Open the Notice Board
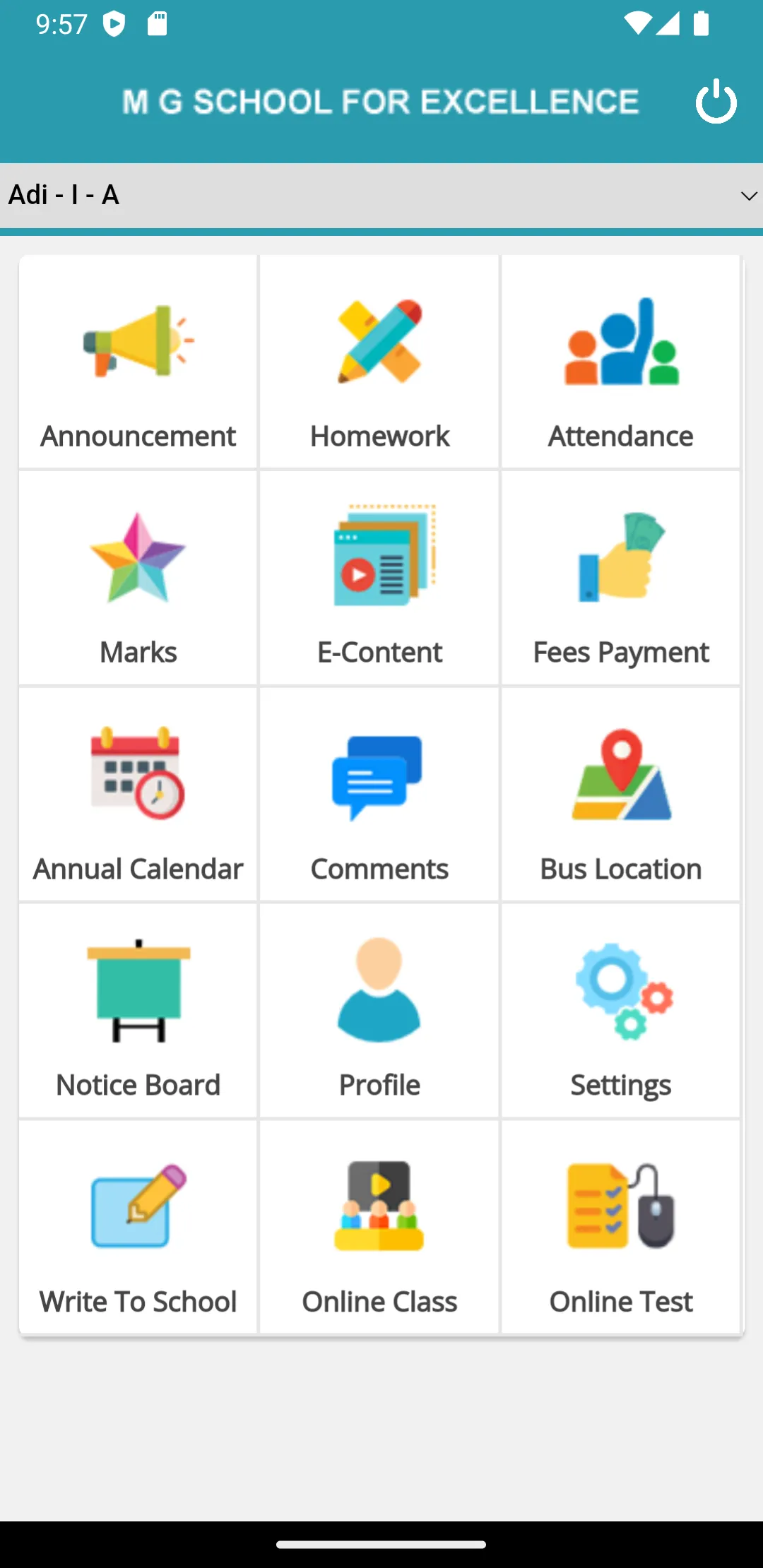The image size is (763, 1568). (138, 1011)
